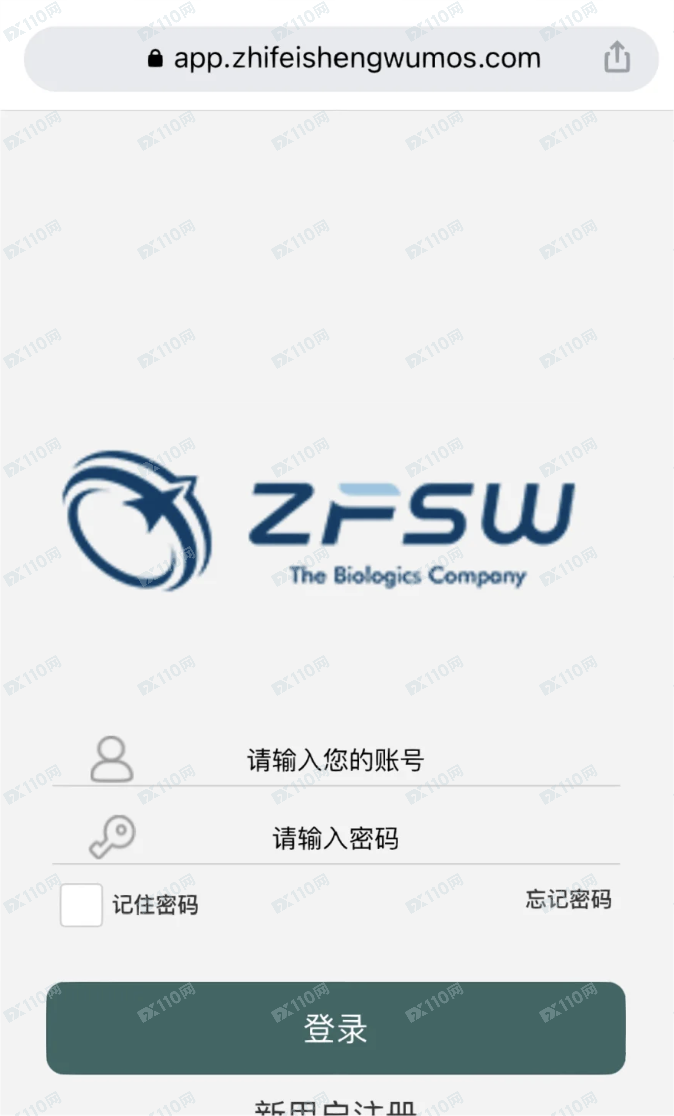This screenshot has height=1116, width=674.
Task: Open 新用户注册 new user registration
Action: 336,1108
